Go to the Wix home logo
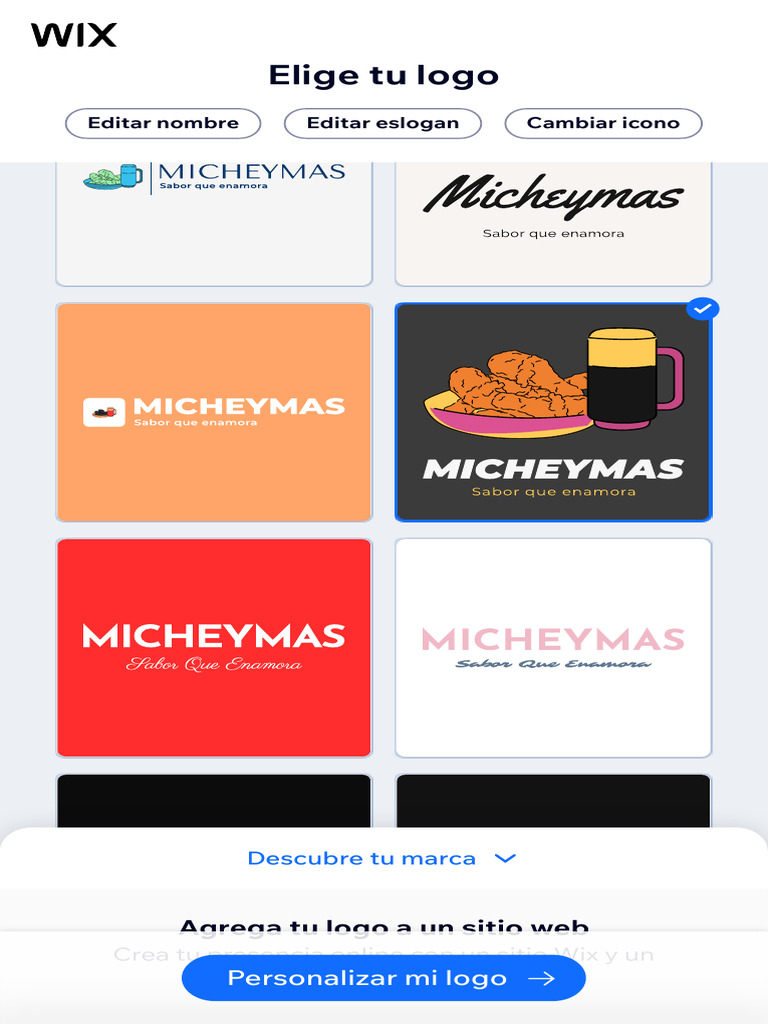The image size is (768, 1024). (x=74, y=35)
